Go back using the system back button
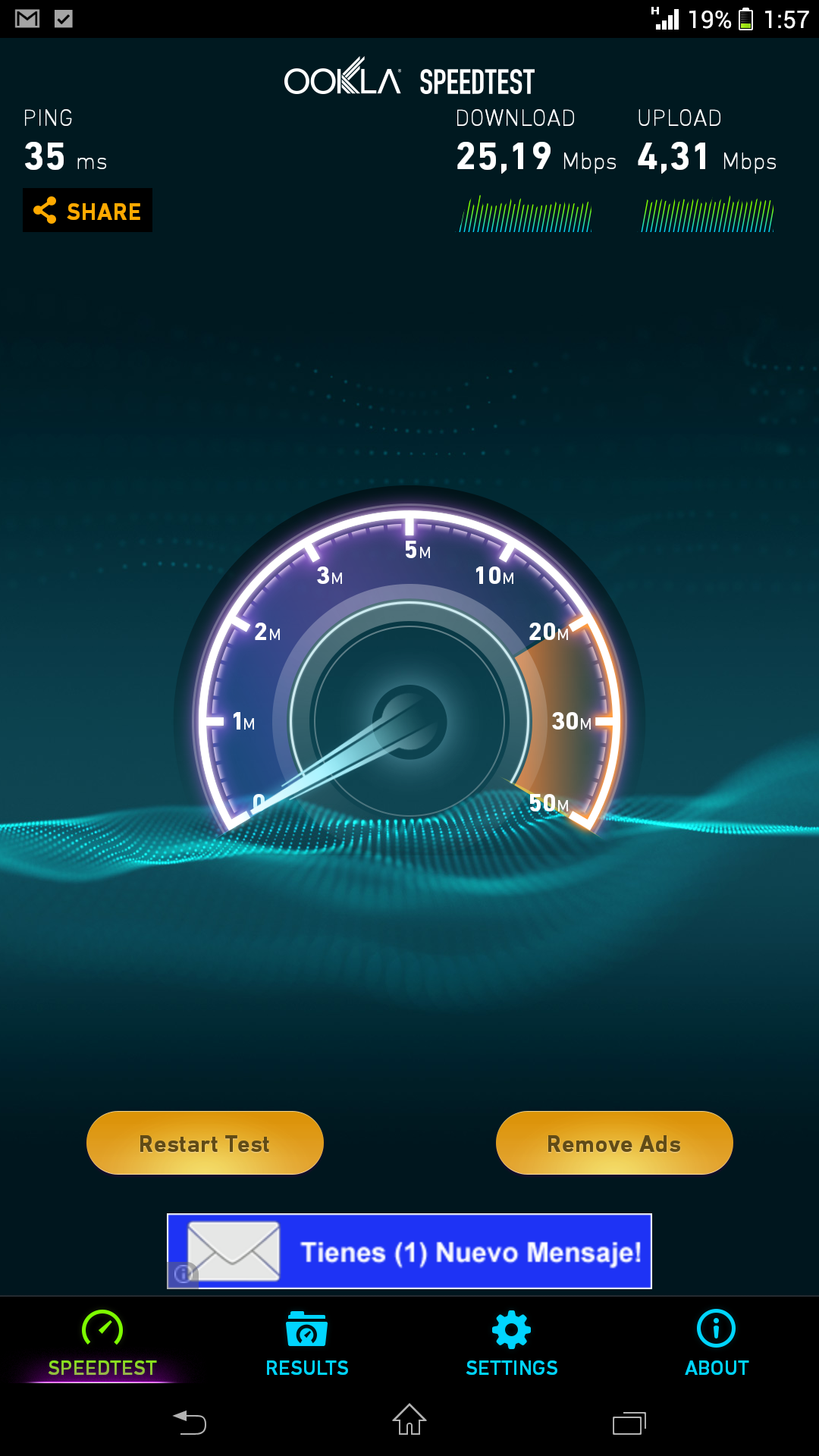Image resolution: width=819 pixels, height=1456 pixels. 190,1421
